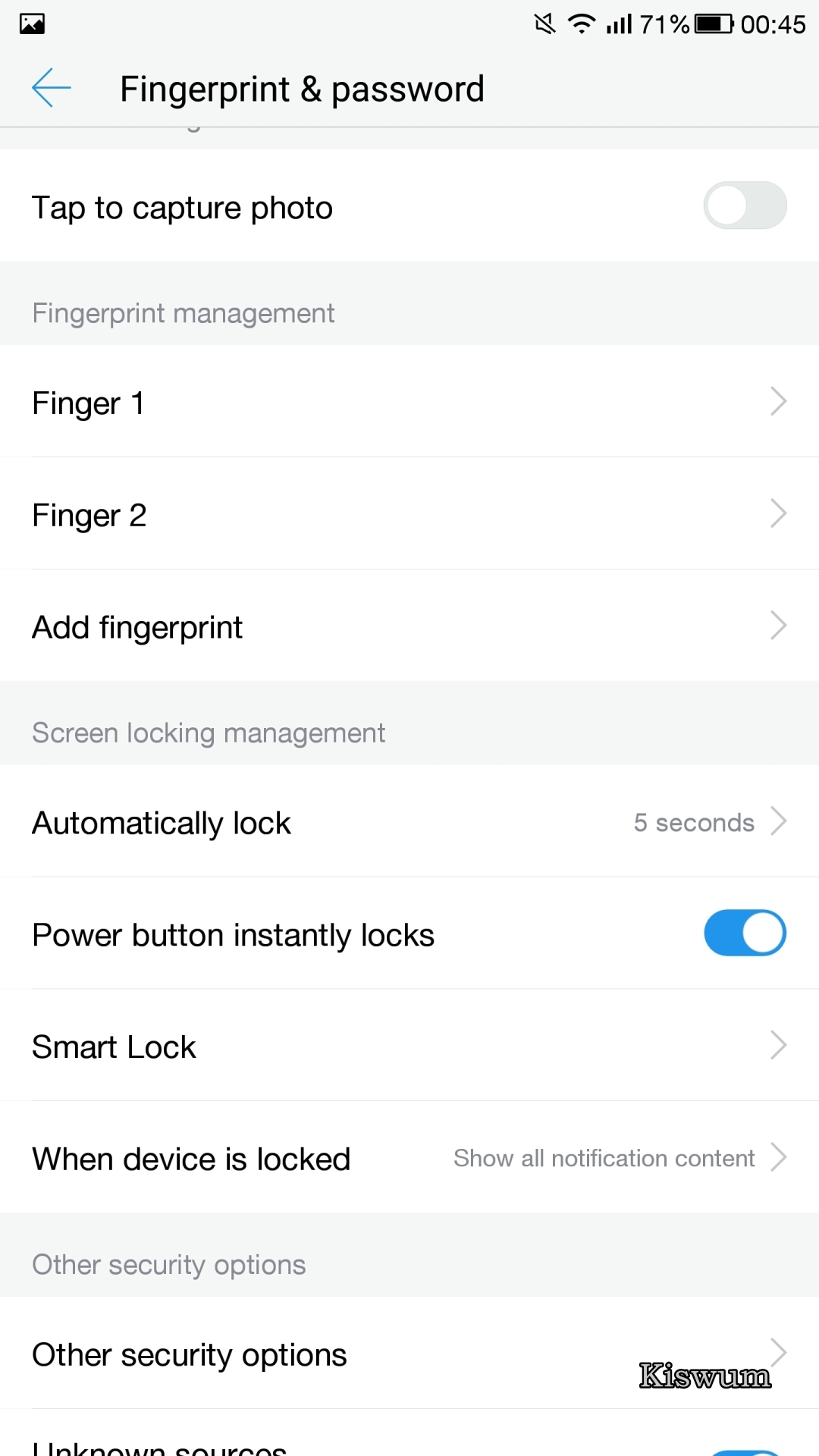Image resolution: width=819 pixels, height=1456 pixels.
Task: Open When device is locked options
Action: pos(409,1158)
